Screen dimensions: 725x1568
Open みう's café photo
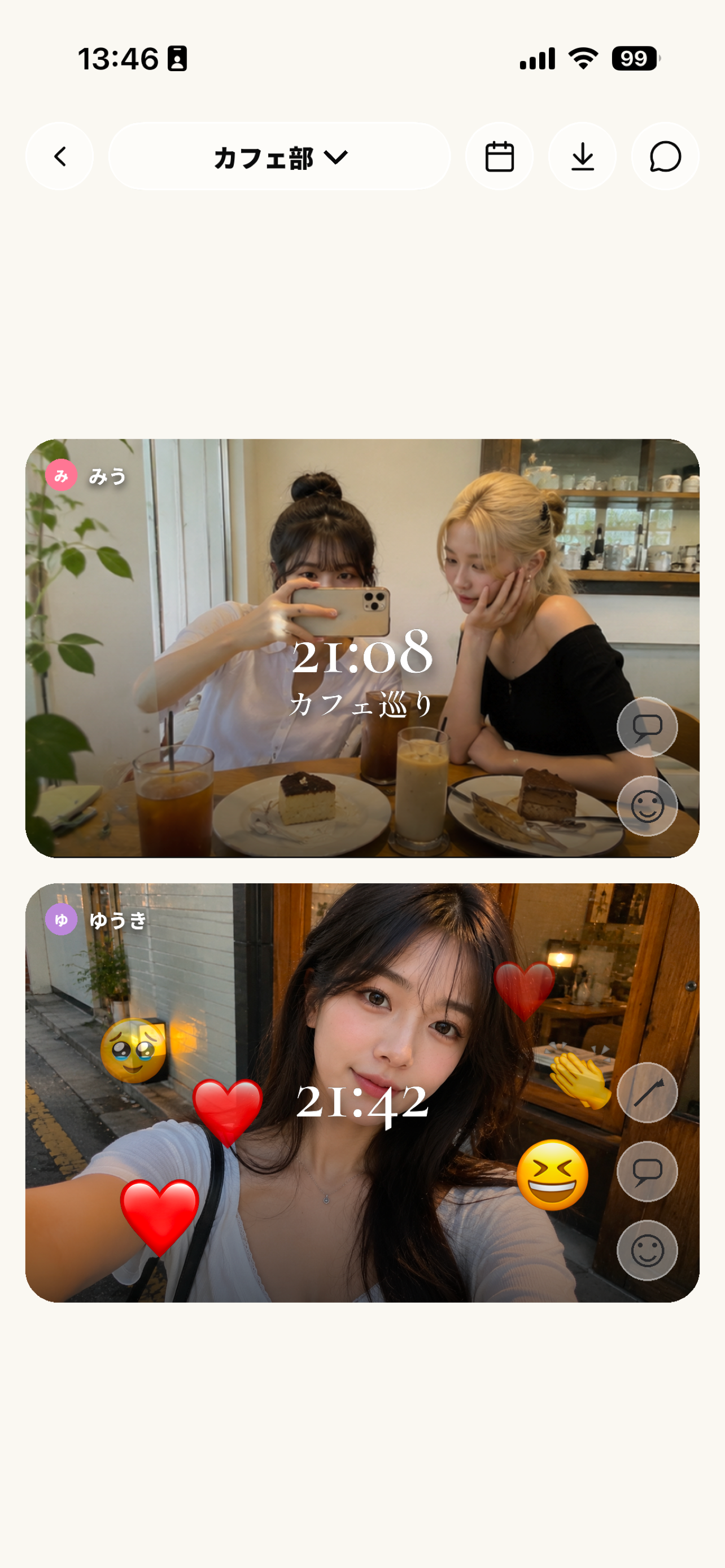click(x=362, y=649)
